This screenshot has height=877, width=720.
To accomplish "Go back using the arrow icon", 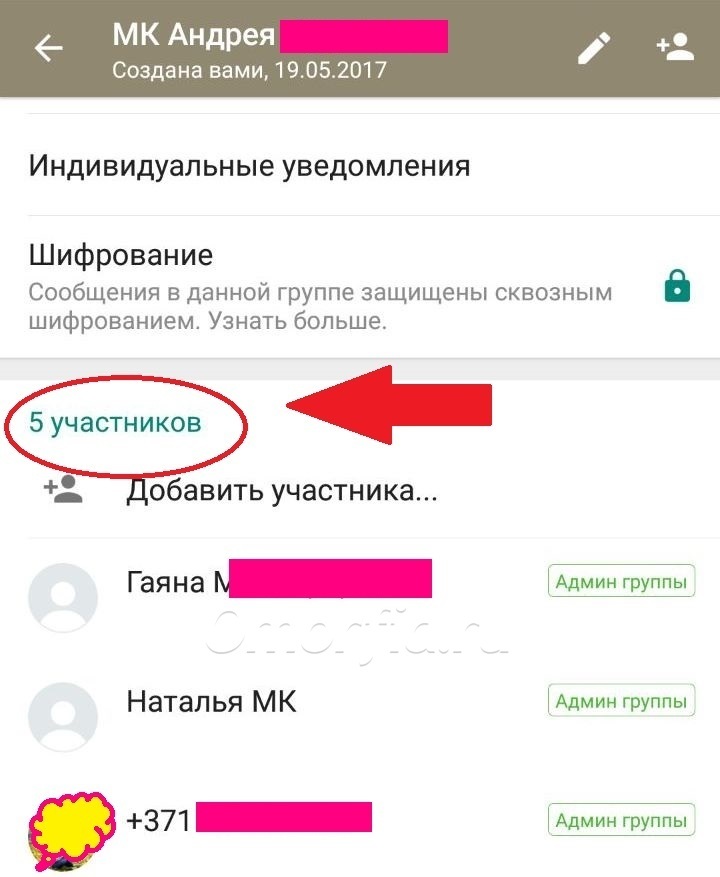I will click(48, 49).
